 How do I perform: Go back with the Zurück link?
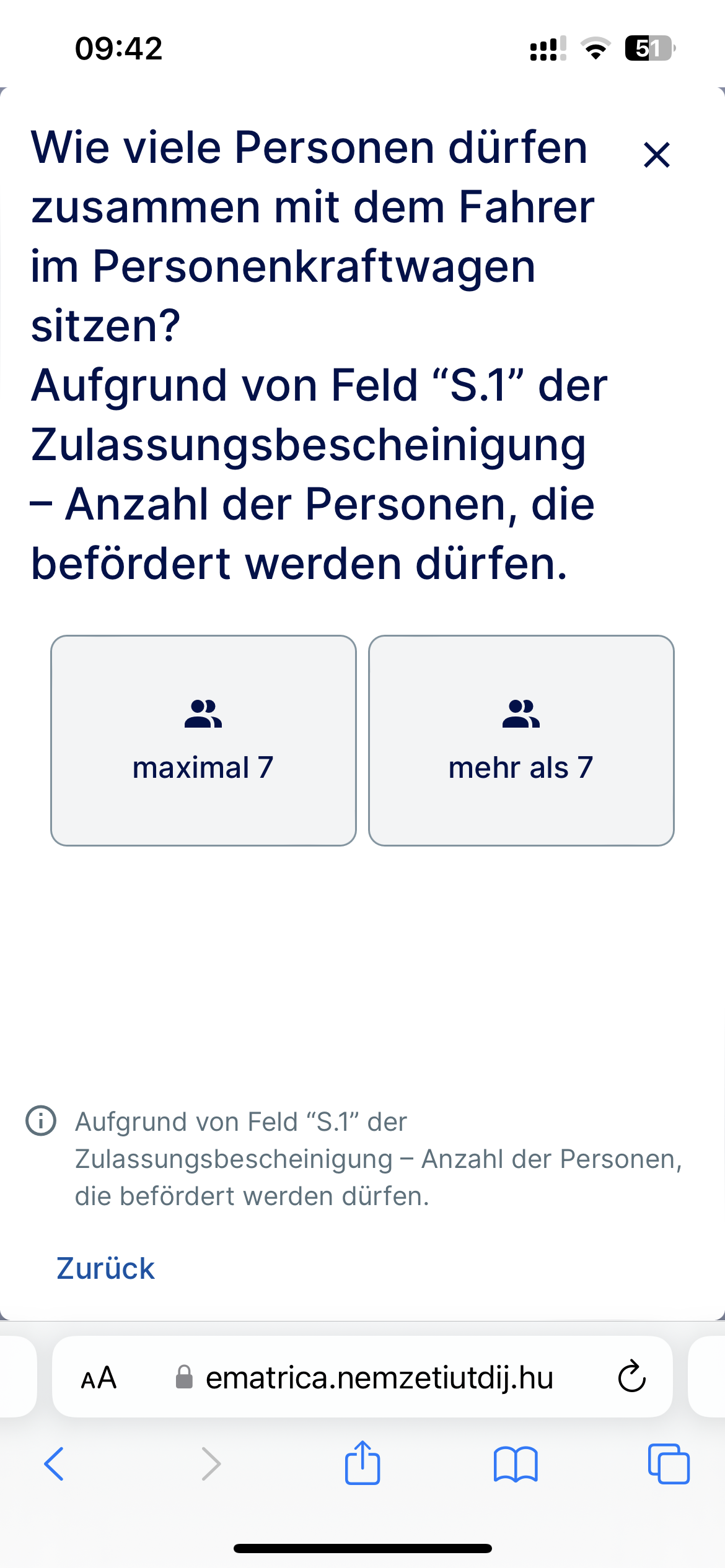[x=105, y=1268]
